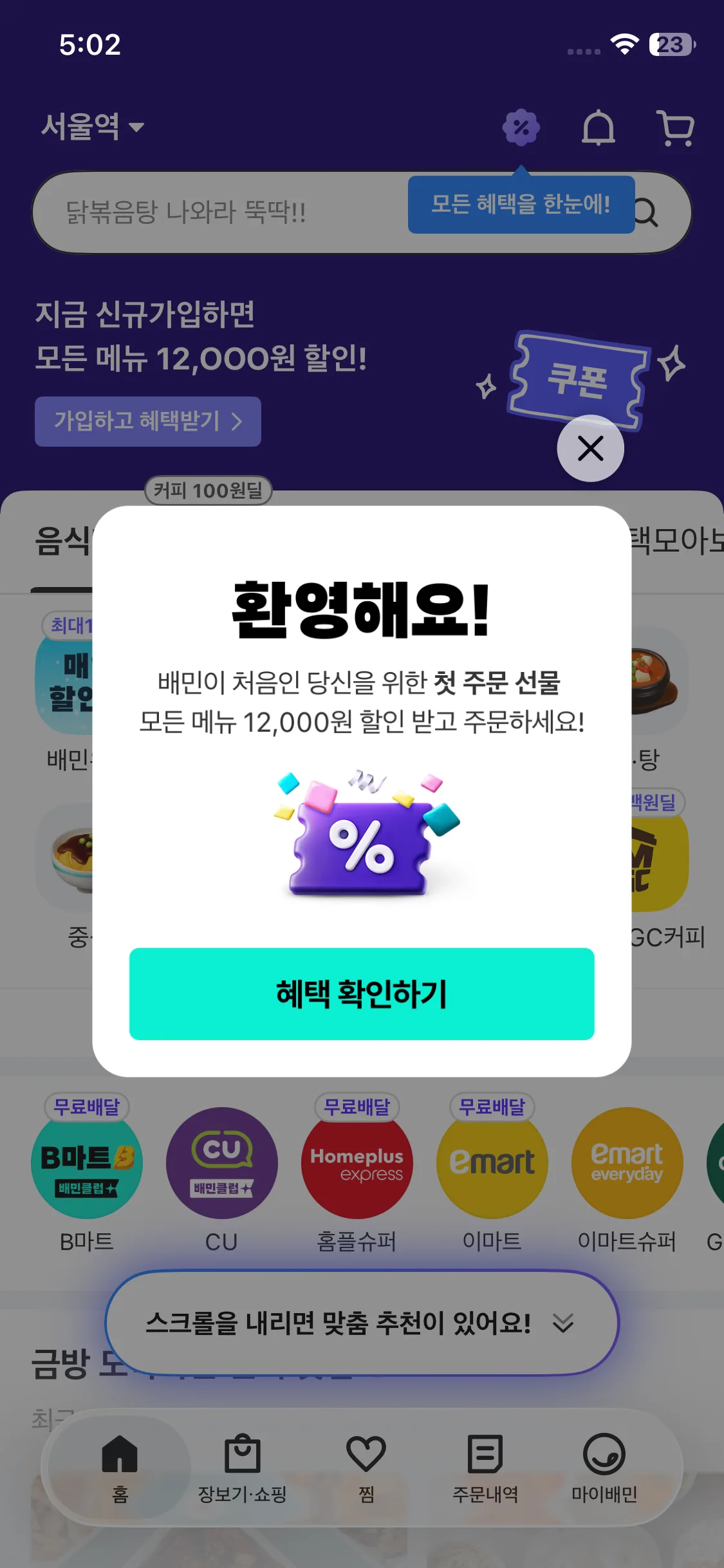Open the notifications bell
The height and width of the screenshot is (1568, 724).
(x=598, y=127)
